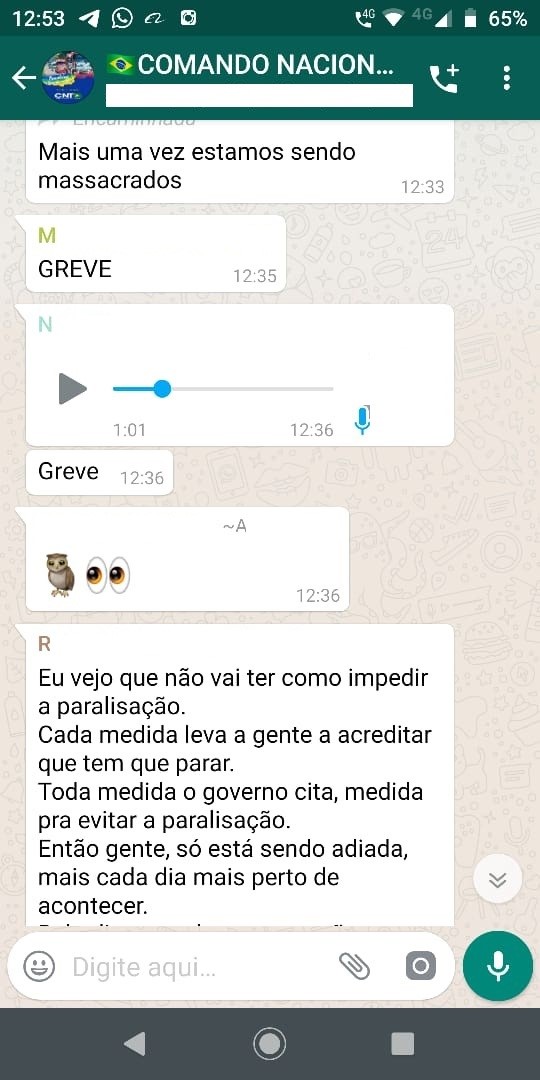Image resolution: width=540 pixels, height=1080 pixels.
Task: Open COMANDO NACION group info
Action: pyautogui.click(x=259, y=65)
